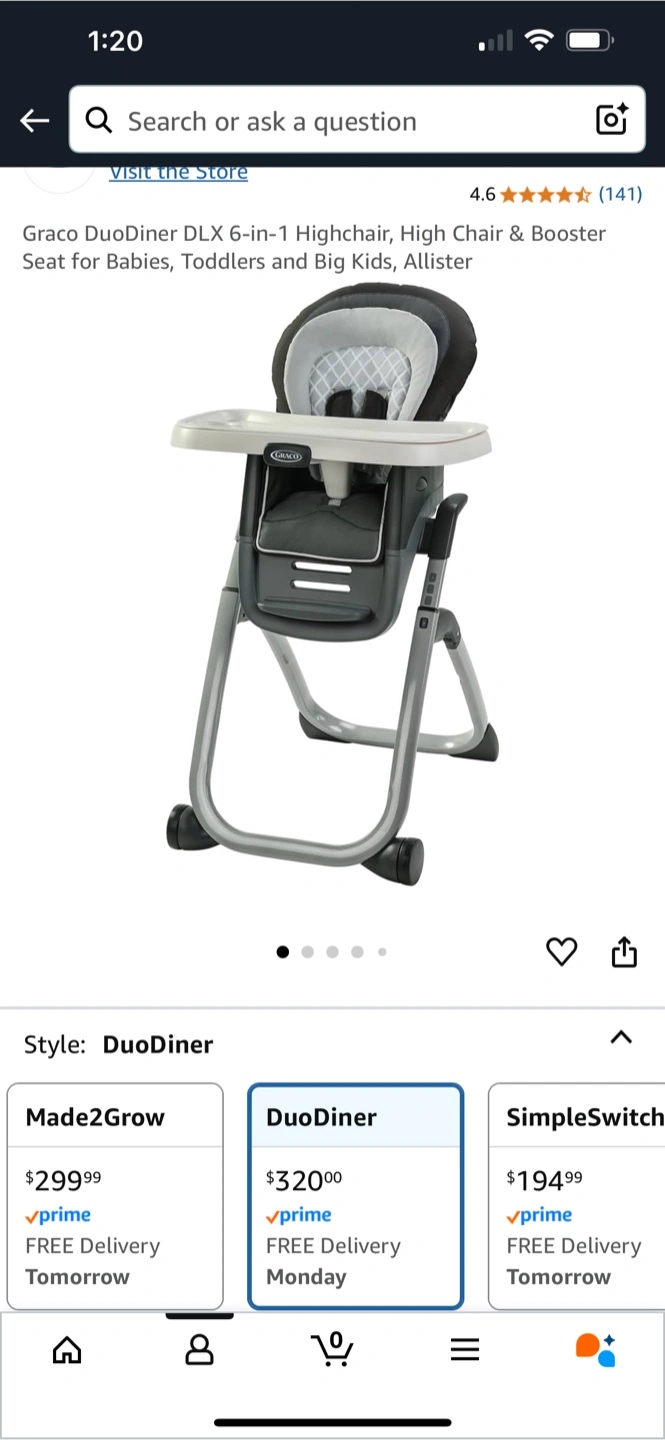This screenshot has width=665, height=1440.
Task: View the 141 customer ratings
Action: click(x=620, y=194)
